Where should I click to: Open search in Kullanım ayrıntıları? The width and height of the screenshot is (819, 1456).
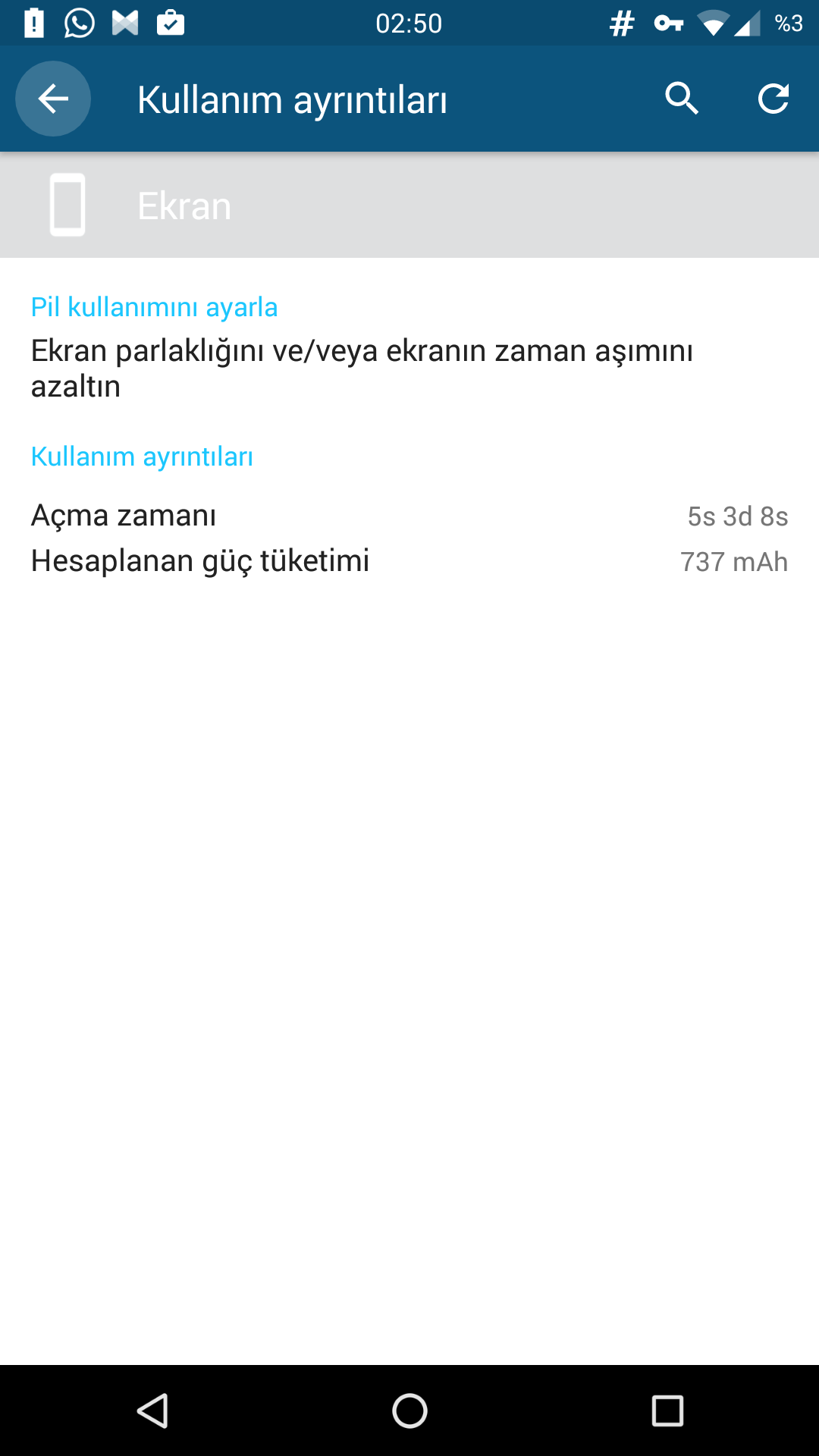[x=682, y=99]
